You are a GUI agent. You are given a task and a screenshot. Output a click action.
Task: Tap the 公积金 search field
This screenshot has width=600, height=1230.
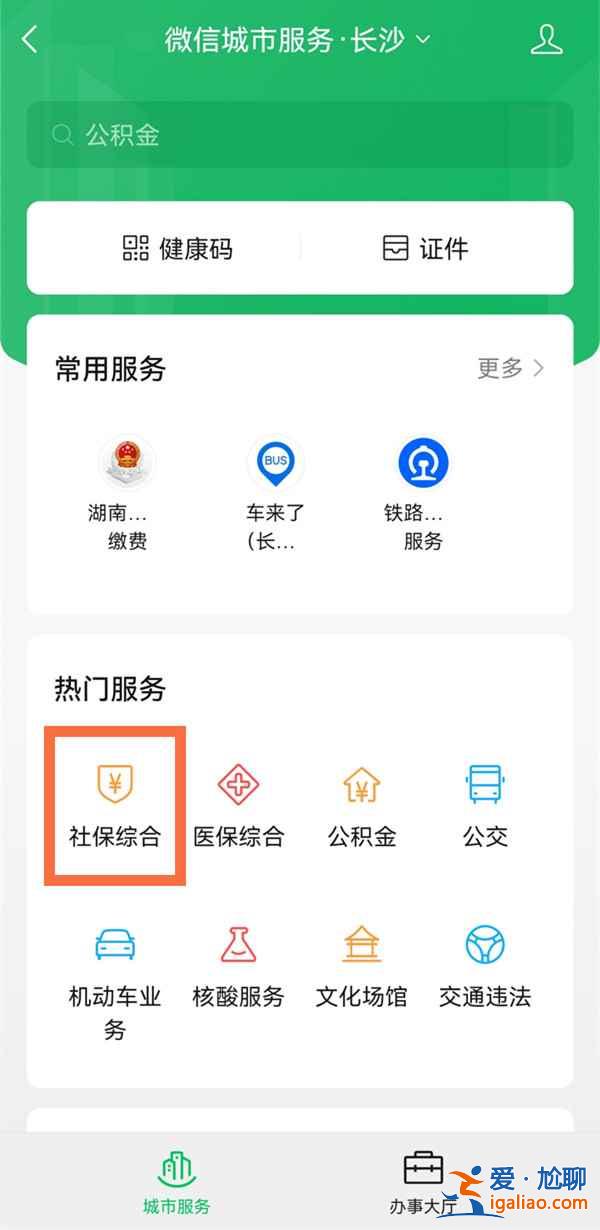300,135
